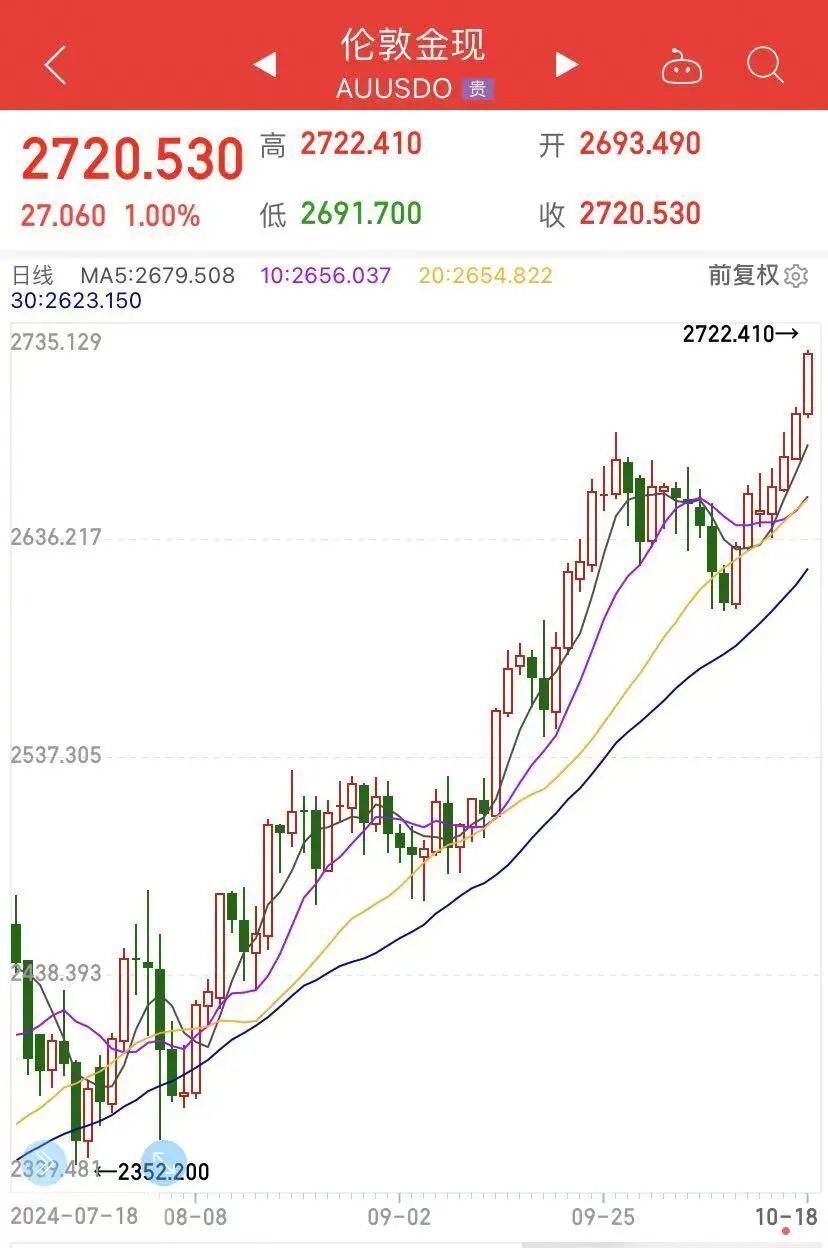Tap the 2352.200 low price marker
This screenshot has height=1248, width=828.
click(165, 1170)
